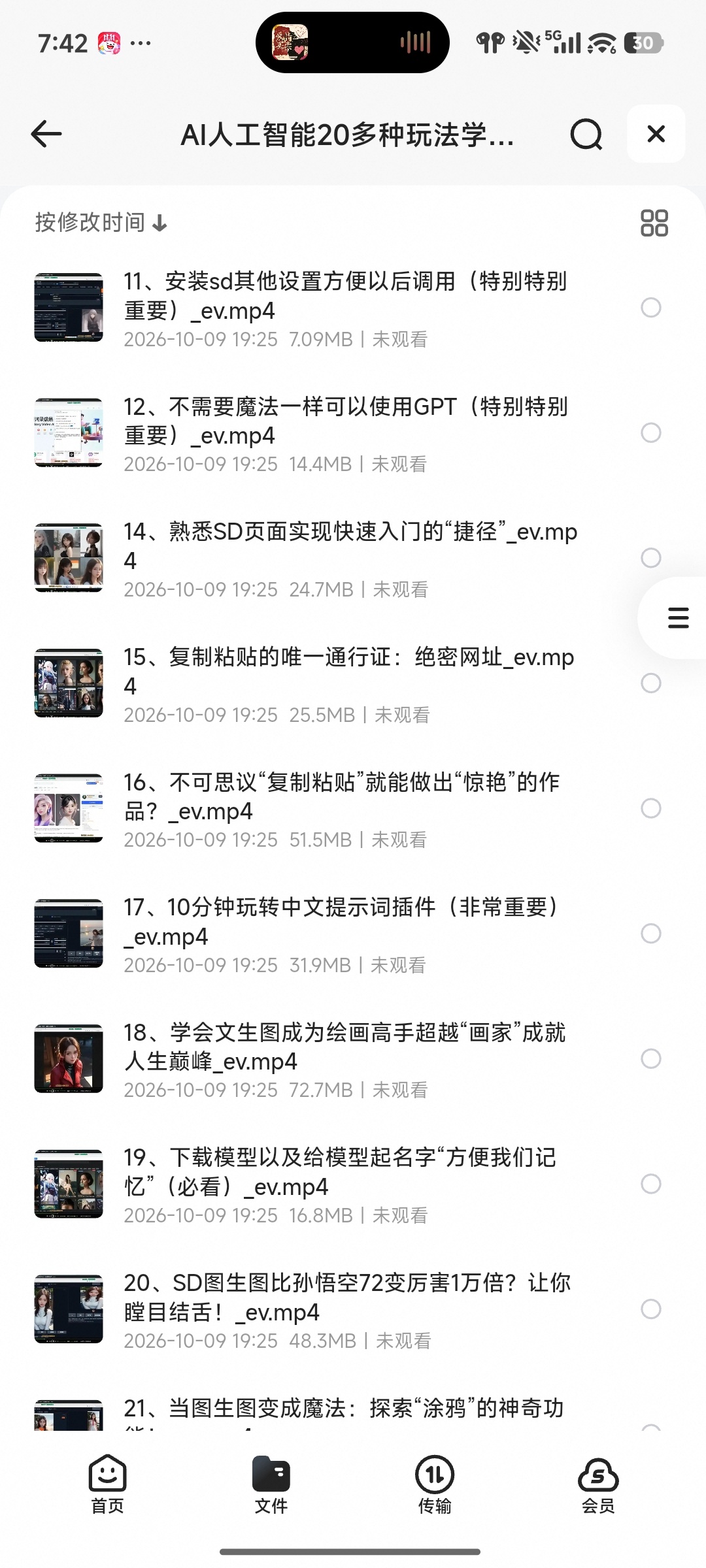Switch to grid view layout

(x=654, y=223)
